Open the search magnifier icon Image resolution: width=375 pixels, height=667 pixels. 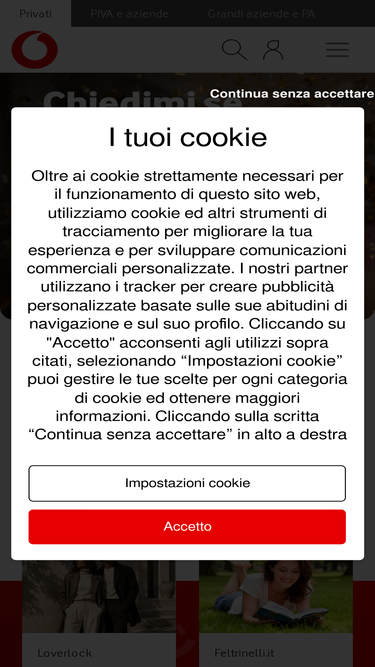[x=234, y=50]
